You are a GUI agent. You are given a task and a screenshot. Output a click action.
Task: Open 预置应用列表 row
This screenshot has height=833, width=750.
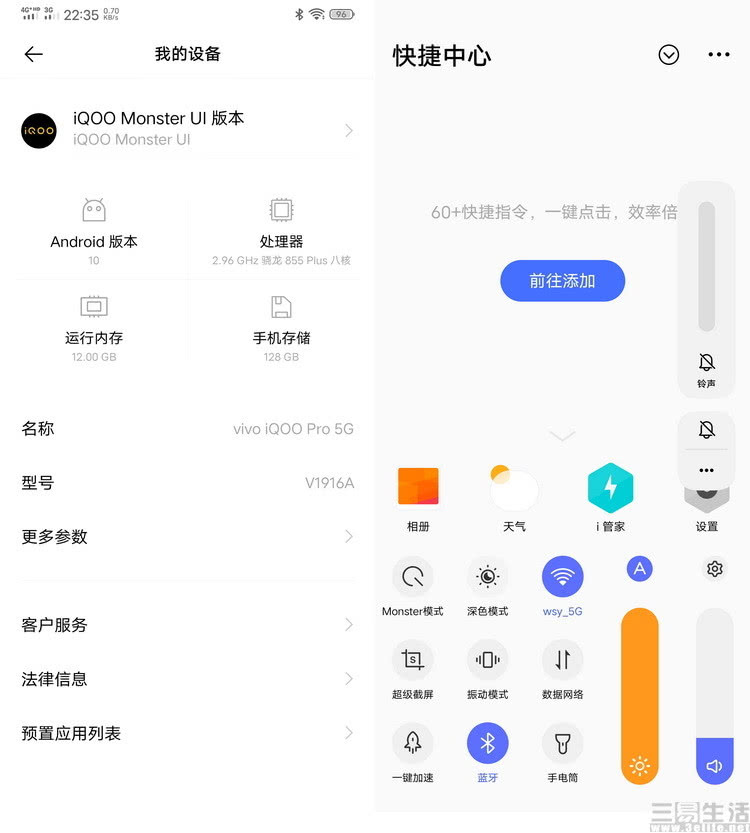pos(188,733)
